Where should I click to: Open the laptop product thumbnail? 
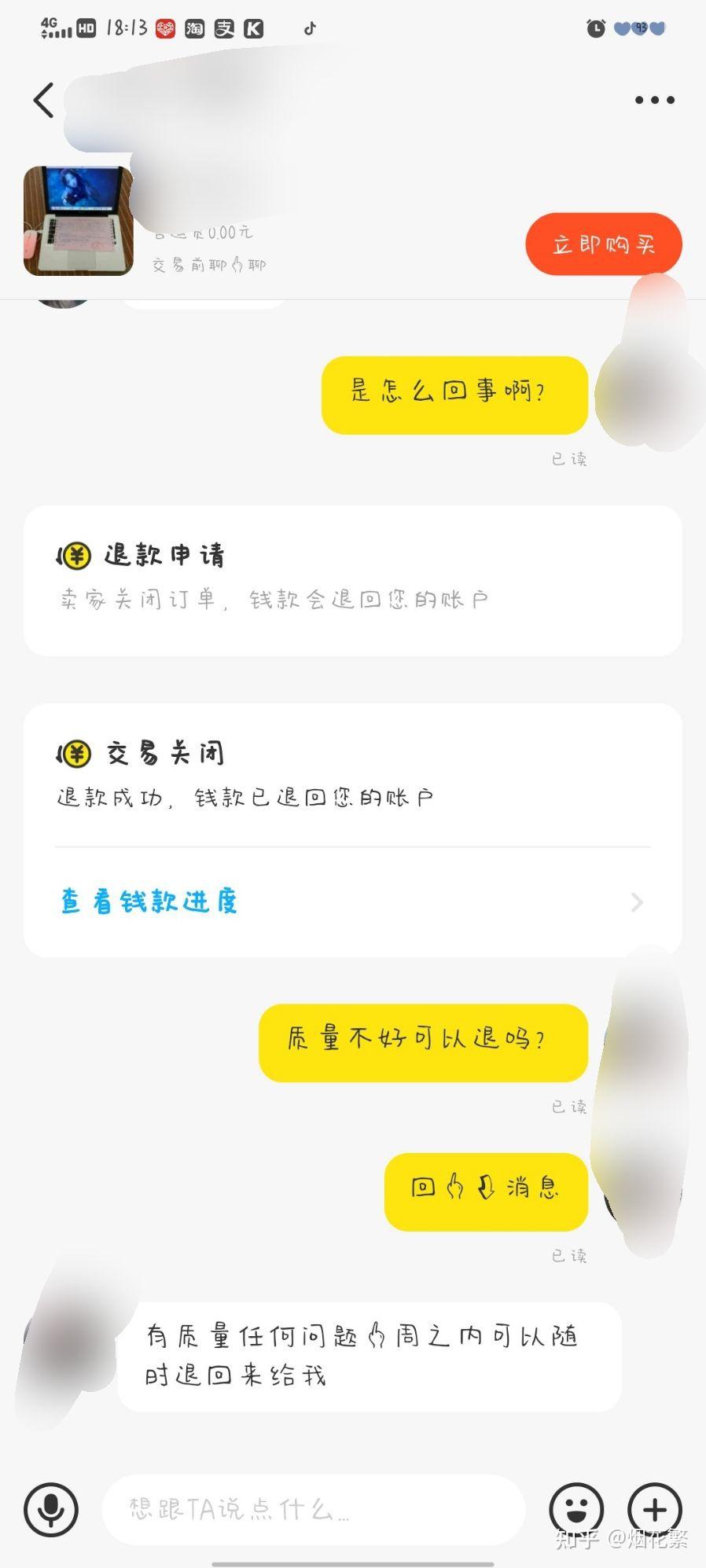pyautogui.click(x=78, y=221)
